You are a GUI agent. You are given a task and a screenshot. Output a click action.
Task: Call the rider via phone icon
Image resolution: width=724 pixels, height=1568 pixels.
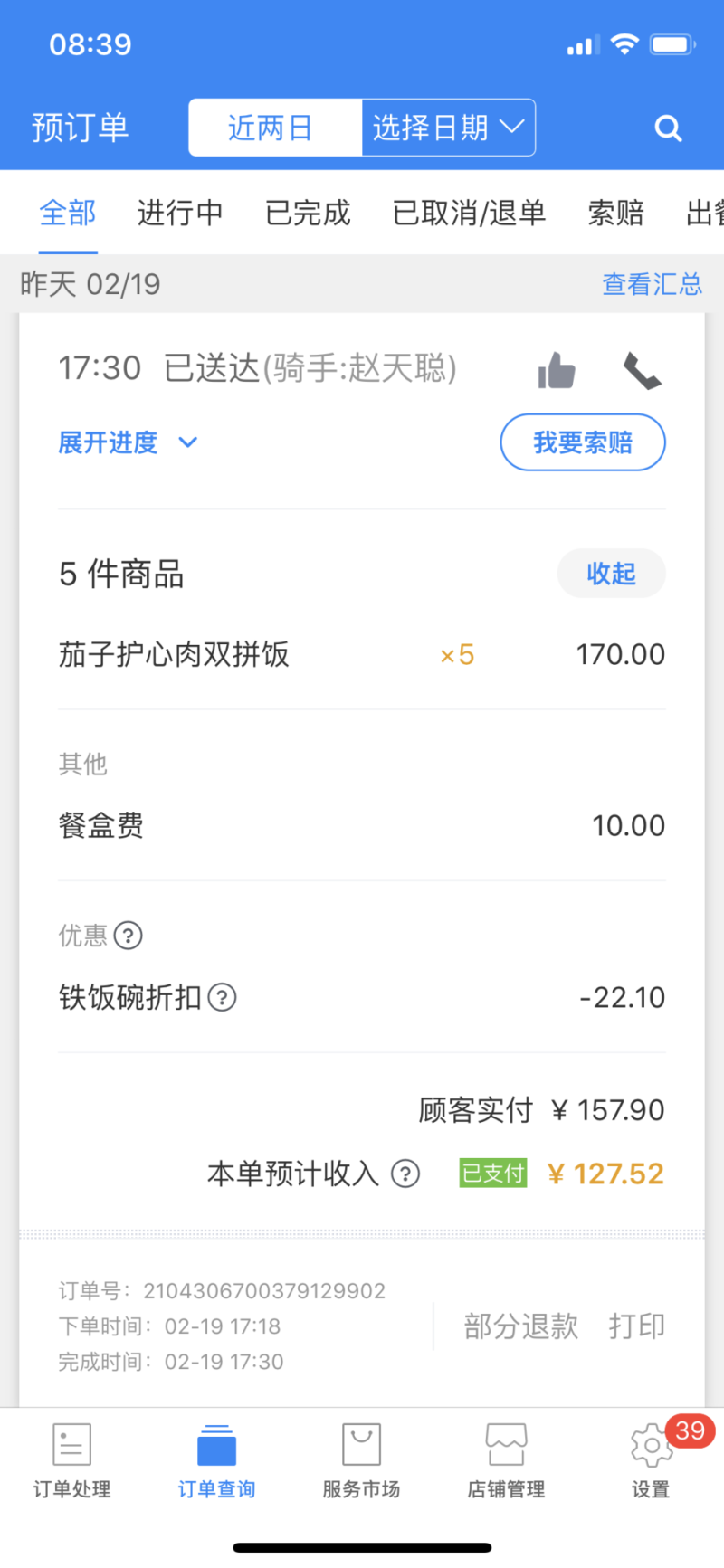coord(641,369)
